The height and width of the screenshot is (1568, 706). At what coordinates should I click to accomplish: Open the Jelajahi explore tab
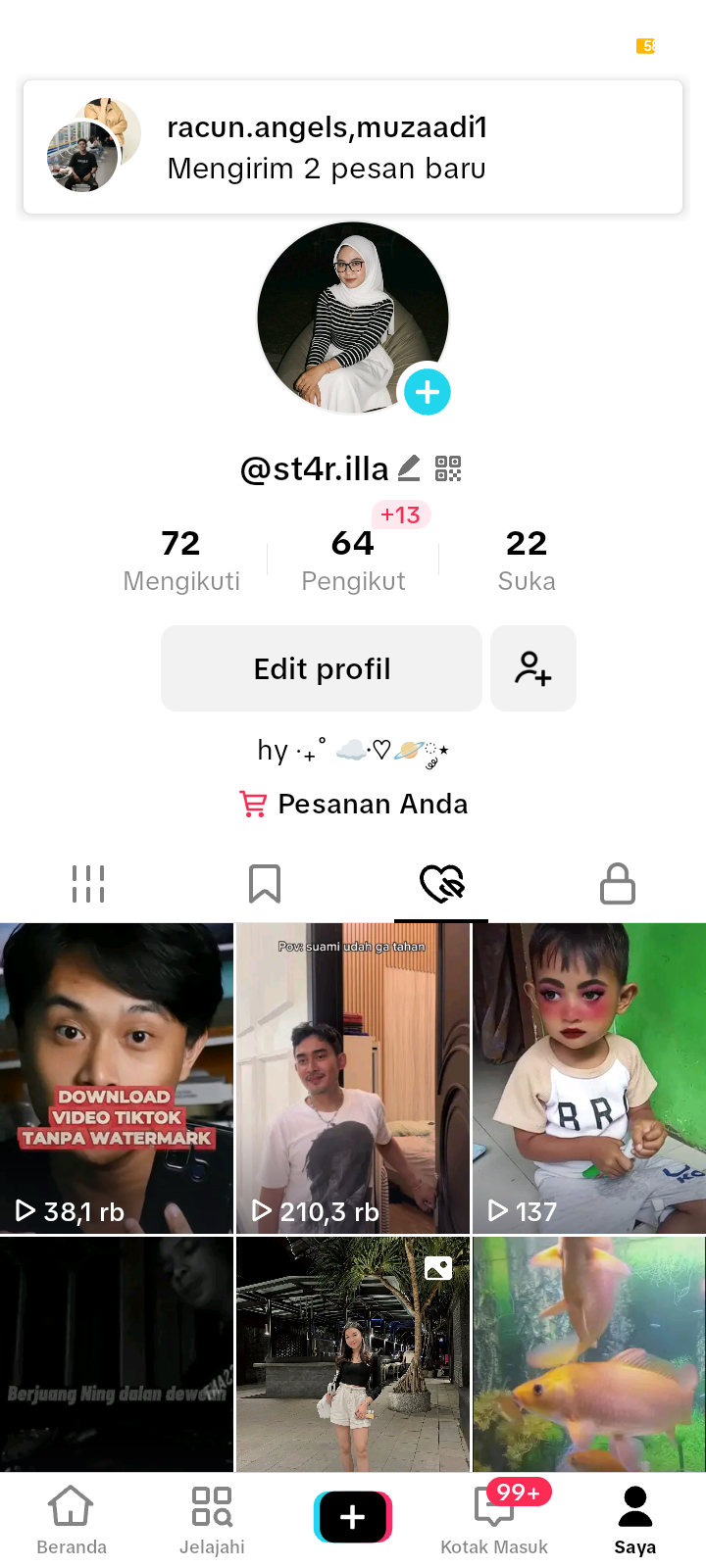[x=212, y=1519]
